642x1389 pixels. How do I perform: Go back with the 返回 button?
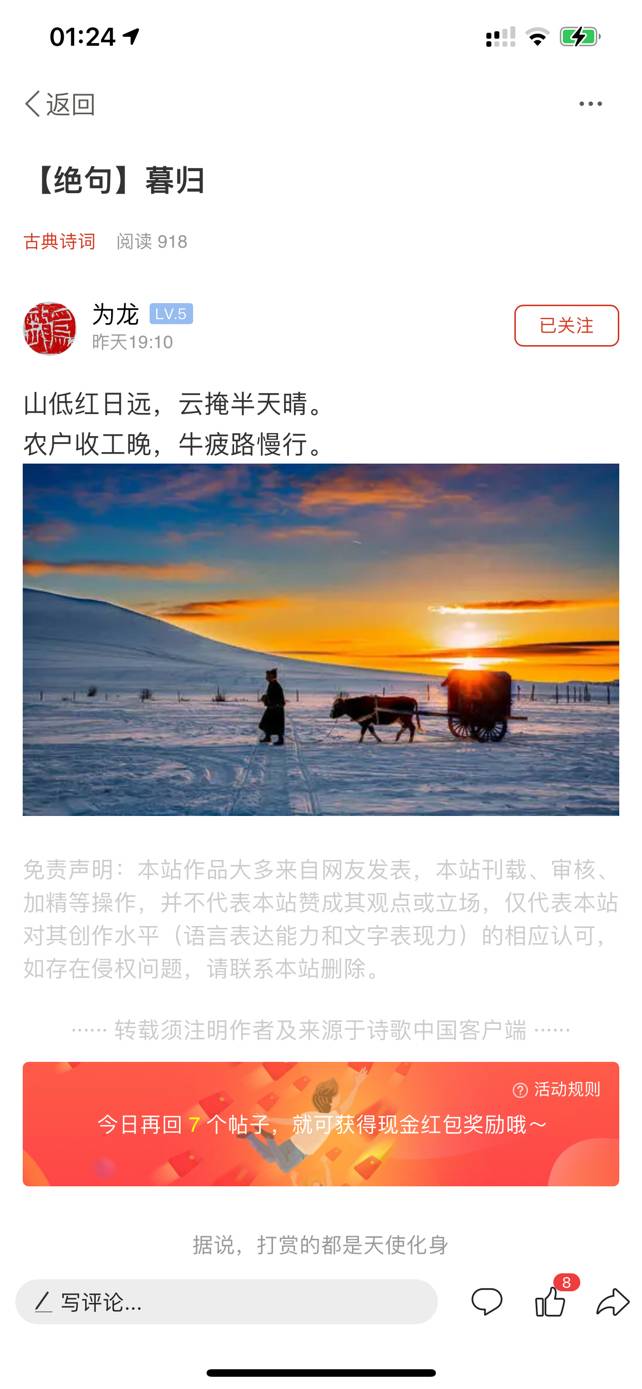[59, 104]
